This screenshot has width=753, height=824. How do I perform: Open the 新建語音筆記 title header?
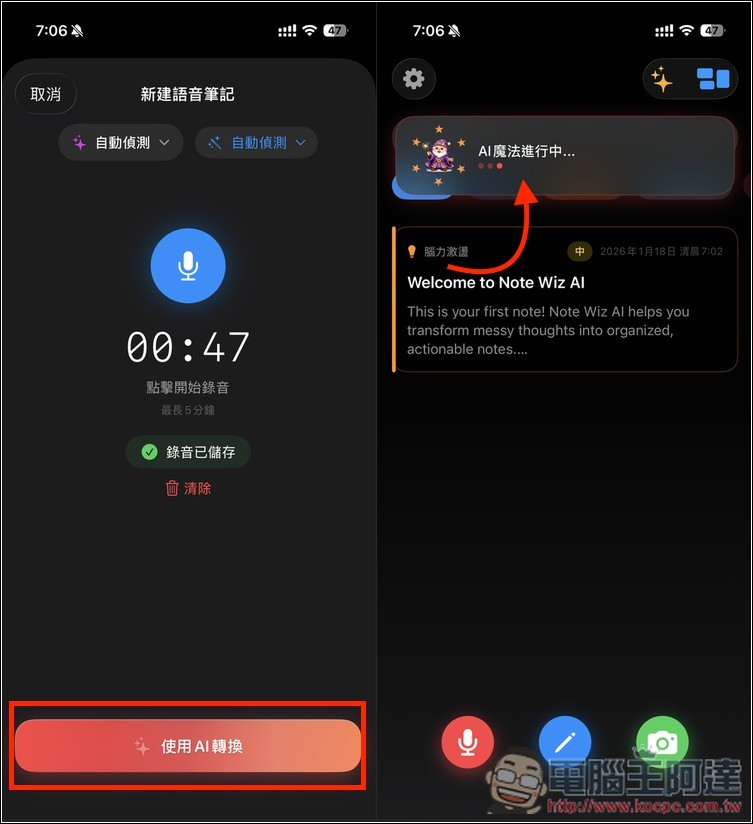[x=186, y=93]
